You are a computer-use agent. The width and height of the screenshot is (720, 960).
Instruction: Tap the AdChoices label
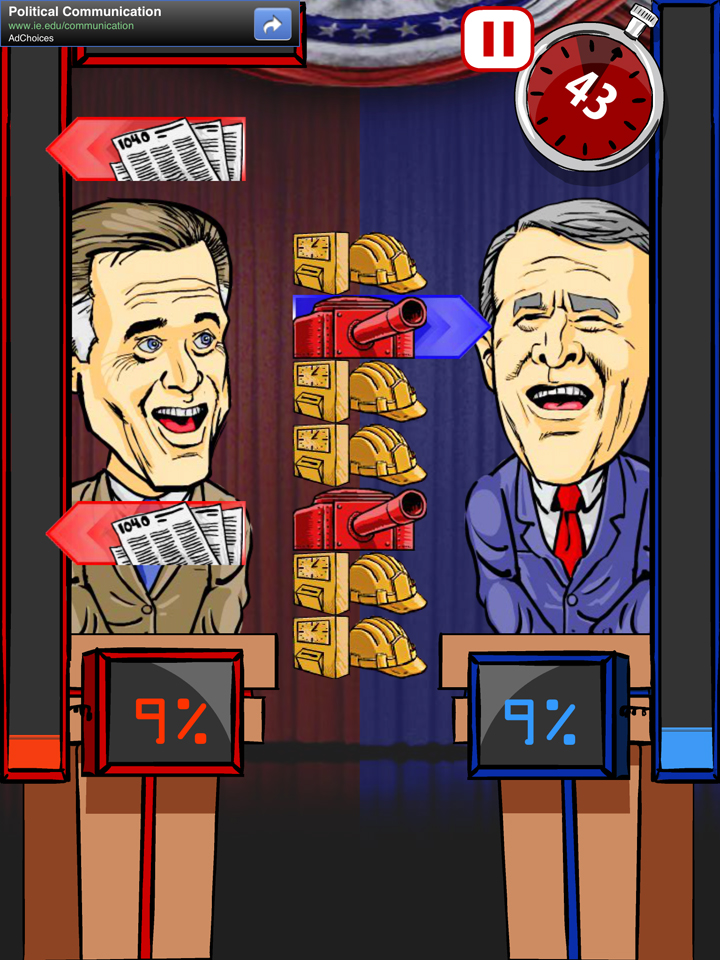click(x=31, y=39)
